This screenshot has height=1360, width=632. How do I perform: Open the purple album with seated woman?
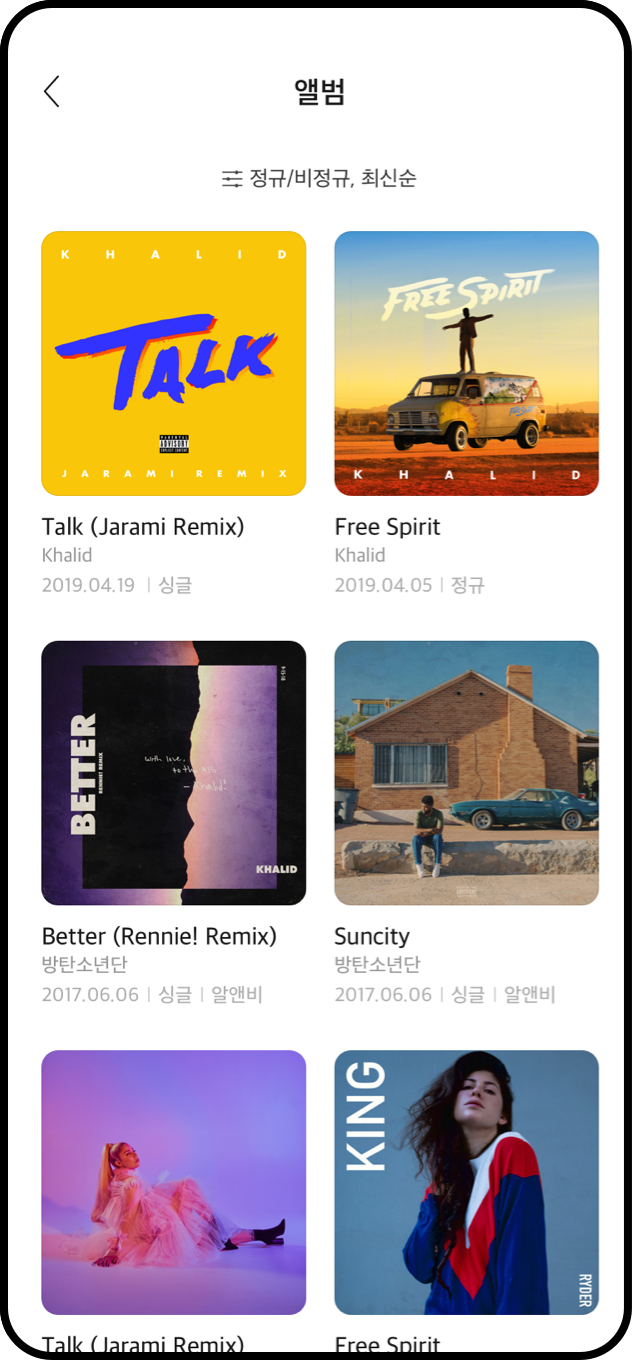tap(173, 1182)
